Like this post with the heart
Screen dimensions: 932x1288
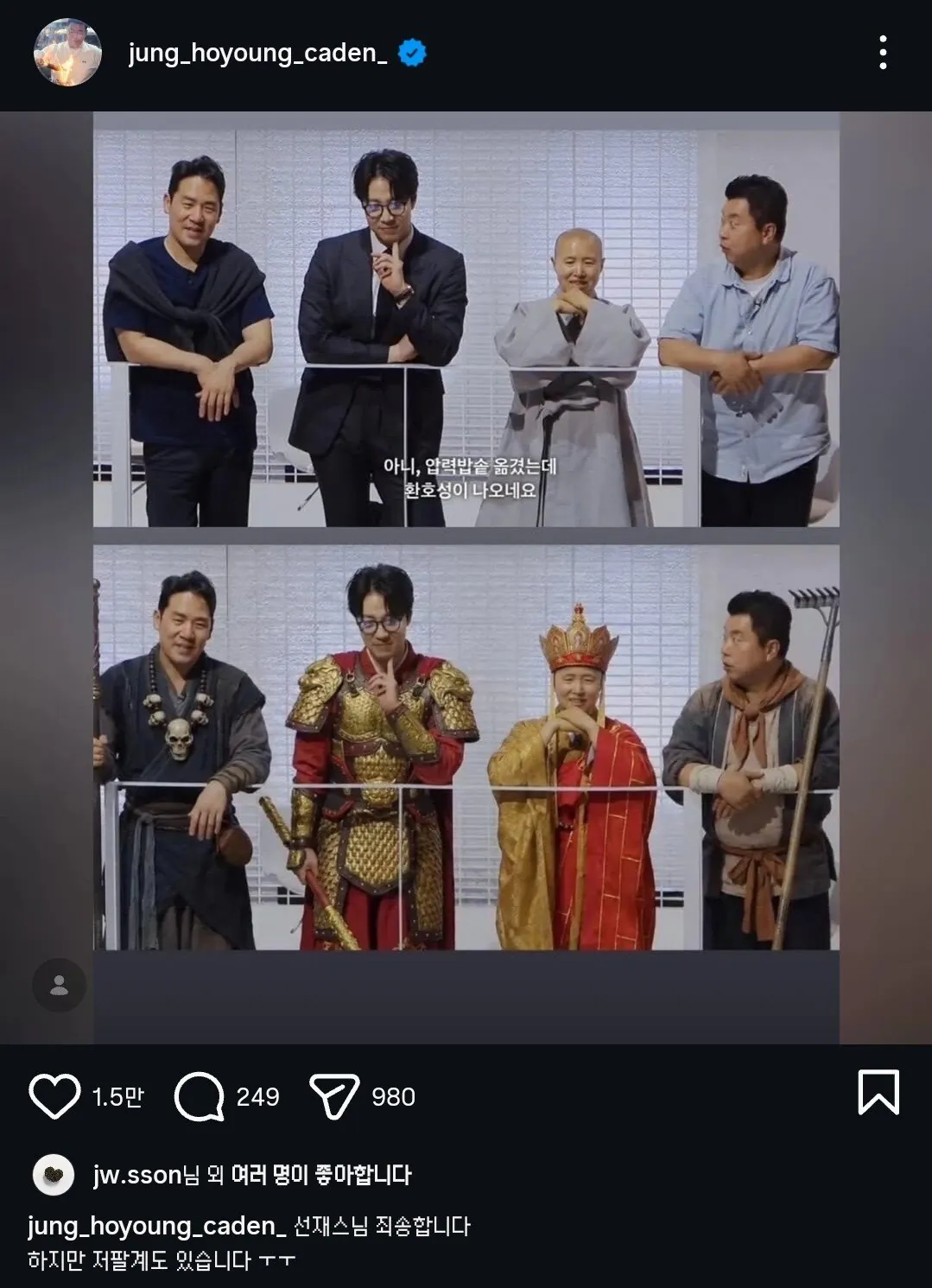(54, 1096)
